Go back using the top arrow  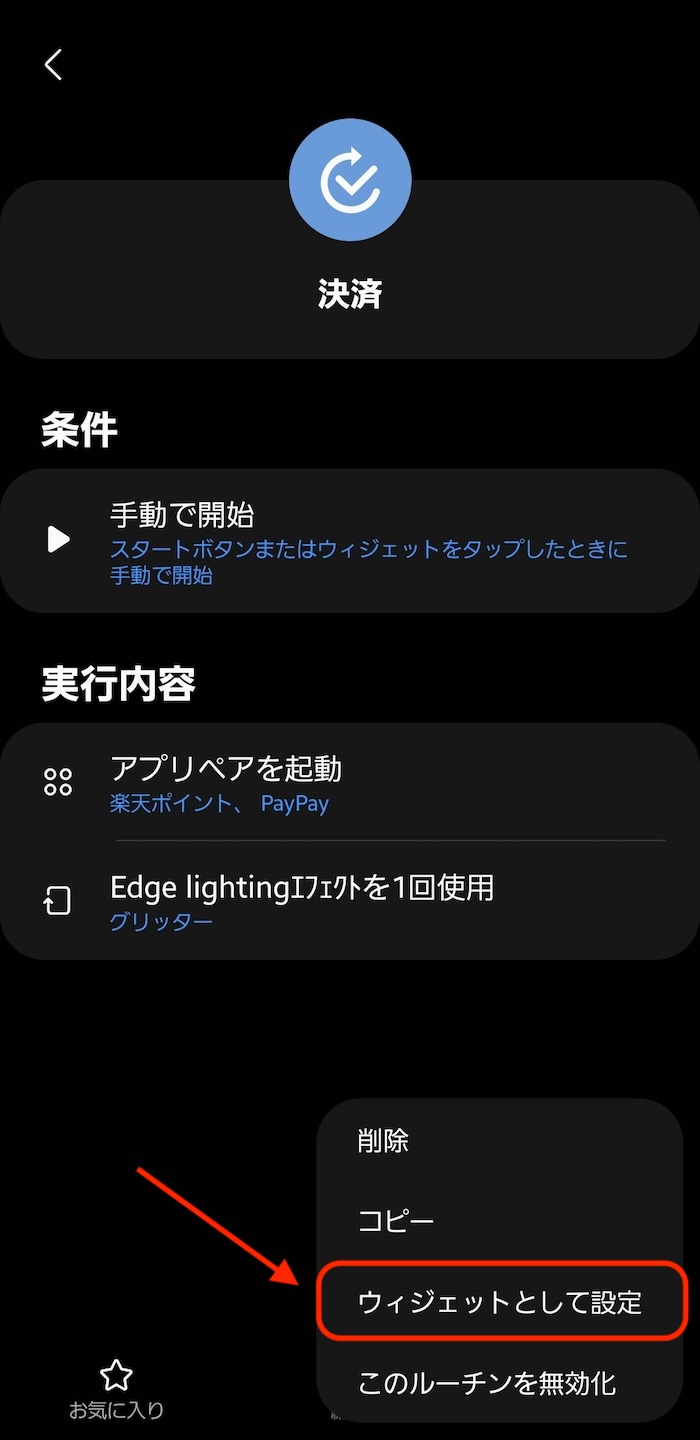53,65
